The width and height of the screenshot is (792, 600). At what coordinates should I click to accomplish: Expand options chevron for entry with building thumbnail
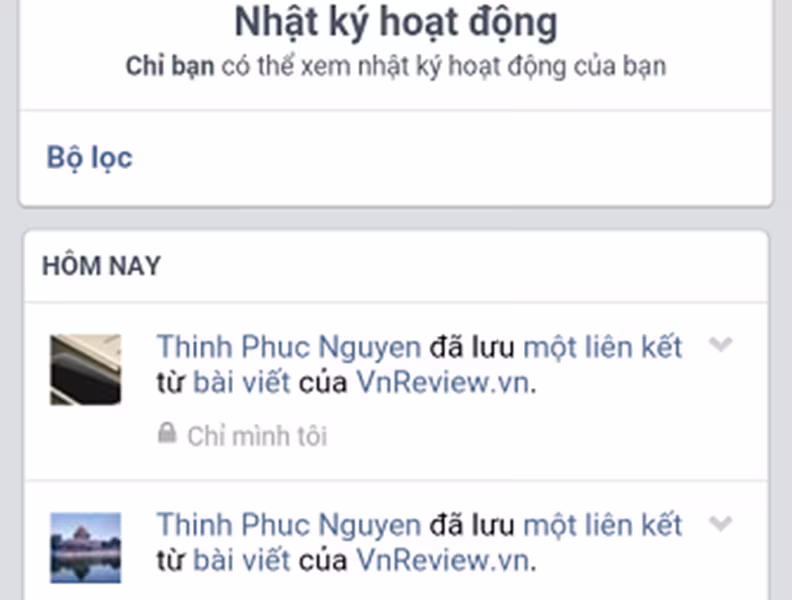coord(720,524)
